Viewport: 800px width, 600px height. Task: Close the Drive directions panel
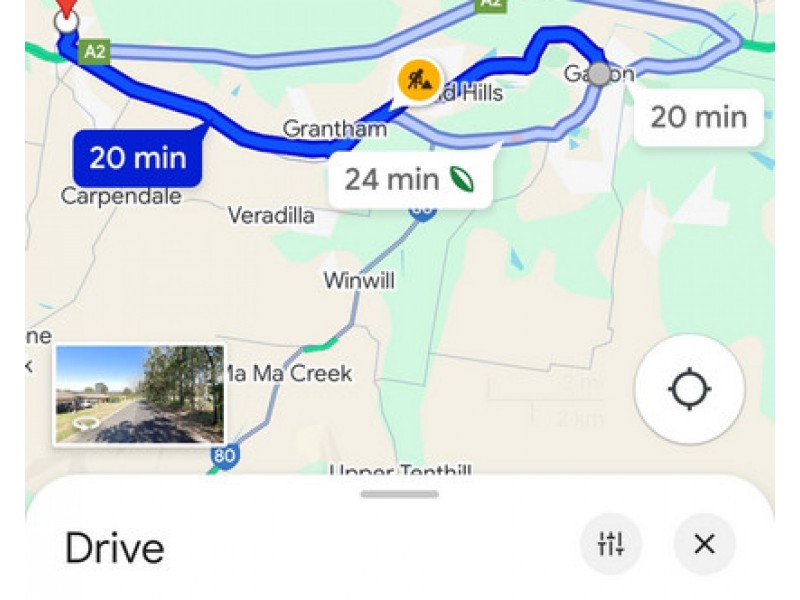click(x=704, y=544)
